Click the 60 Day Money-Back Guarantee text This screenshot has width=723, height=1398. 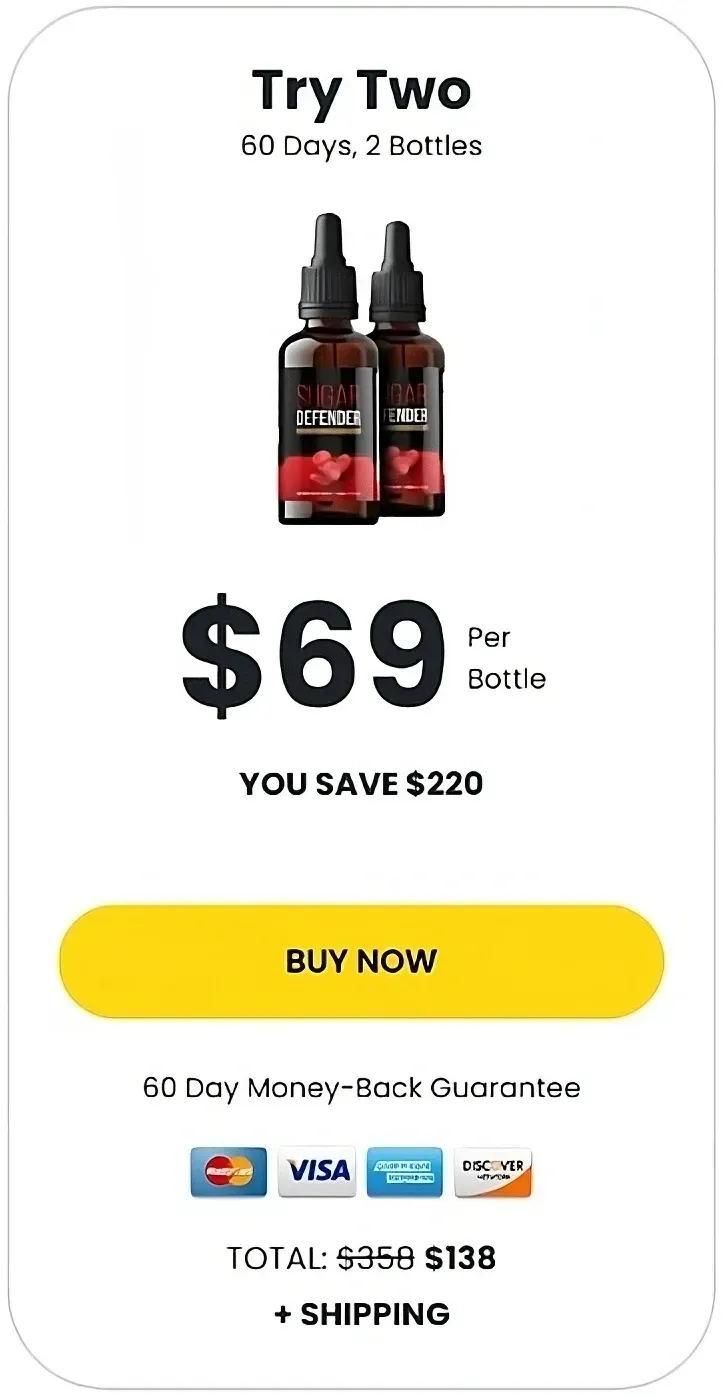[x=361, y=1088]
